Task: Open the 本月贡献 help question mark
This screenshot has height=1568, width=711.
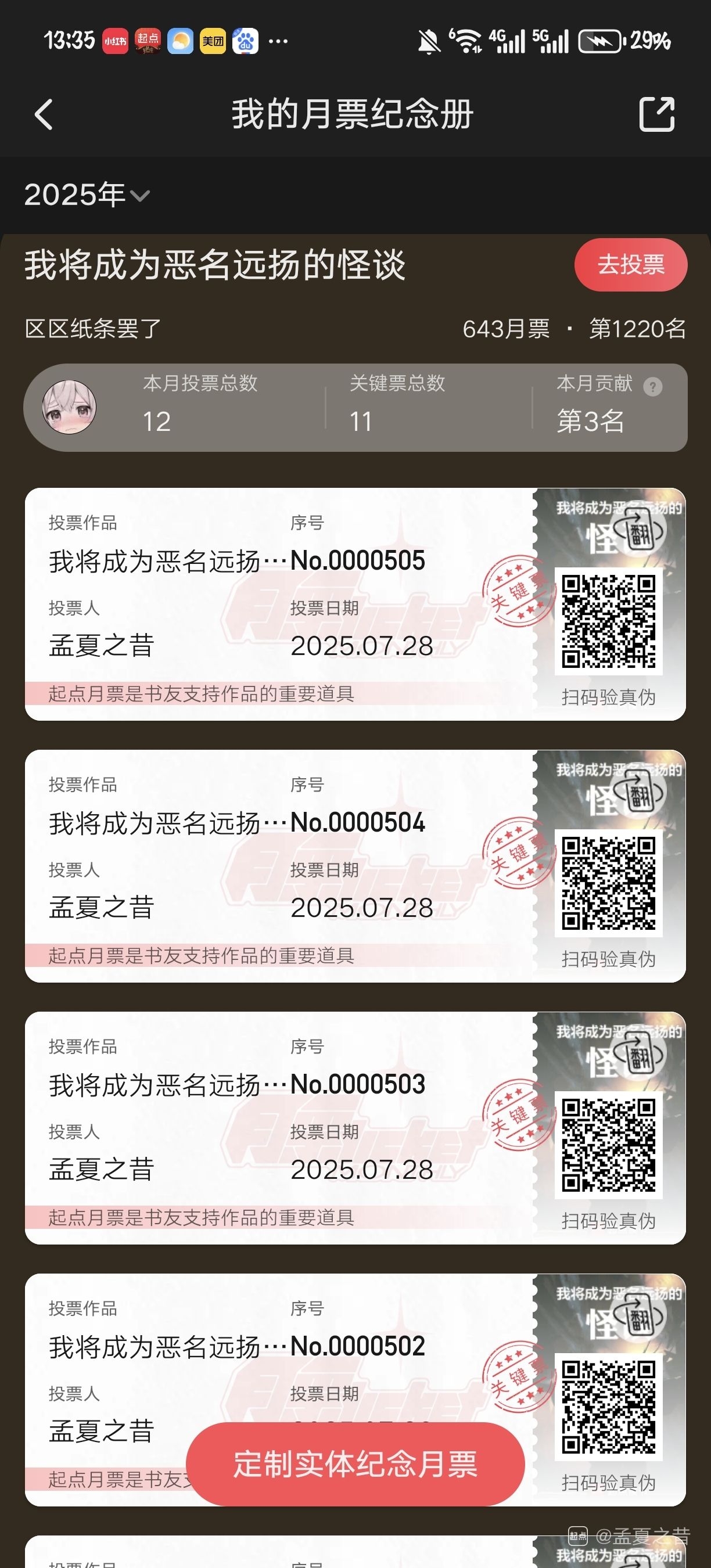Action: point(652,387)
